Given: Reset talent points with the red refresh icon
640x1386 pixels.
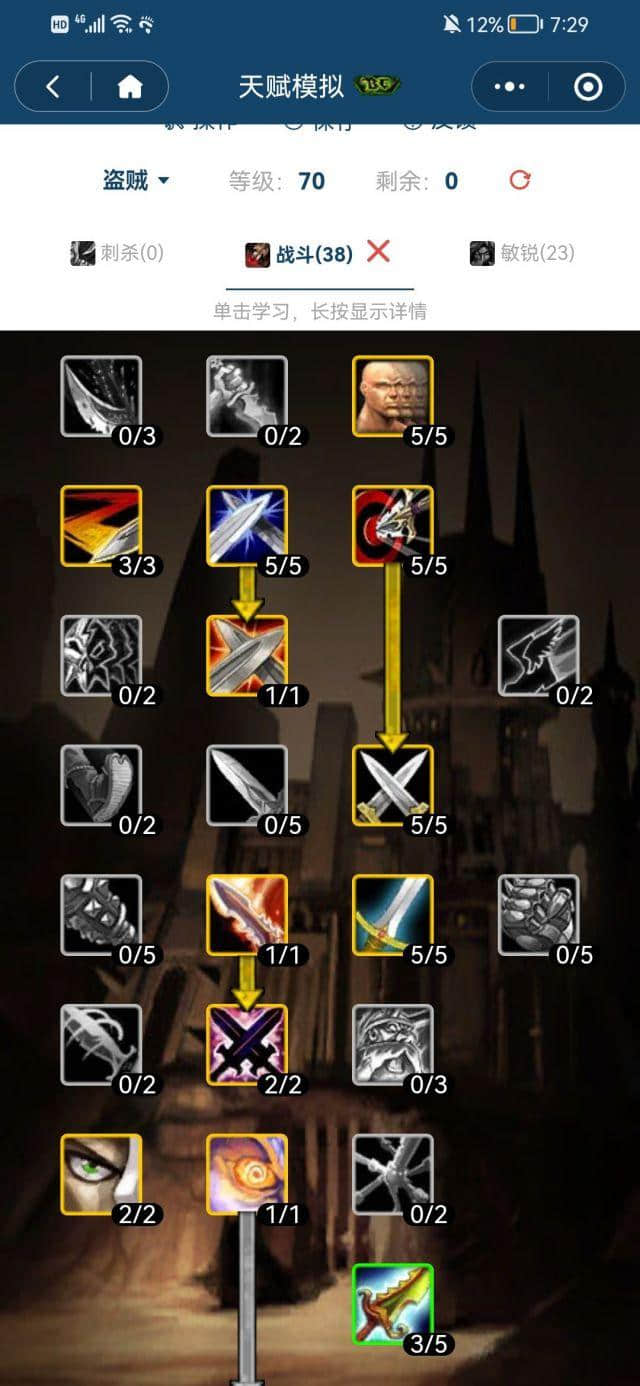Looking at the screenshot, I should coord(519,180).
